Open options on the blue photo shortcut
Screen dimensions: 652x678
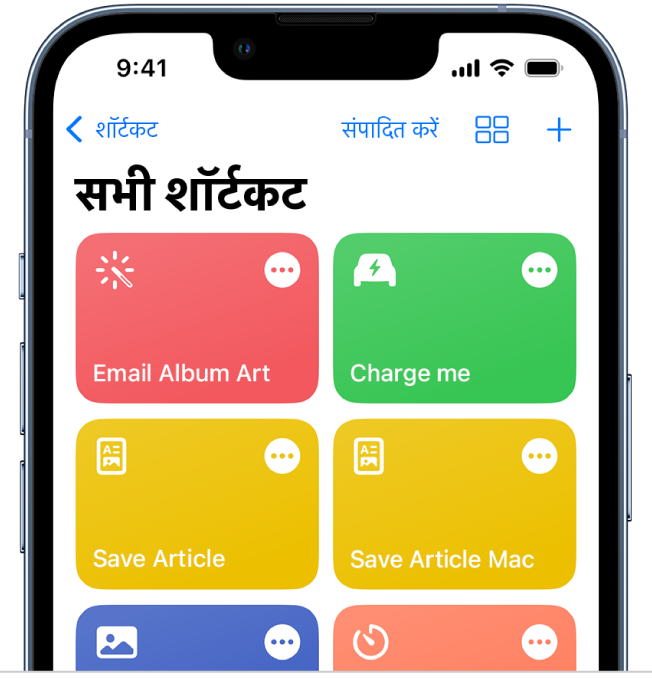pos(282,642)
